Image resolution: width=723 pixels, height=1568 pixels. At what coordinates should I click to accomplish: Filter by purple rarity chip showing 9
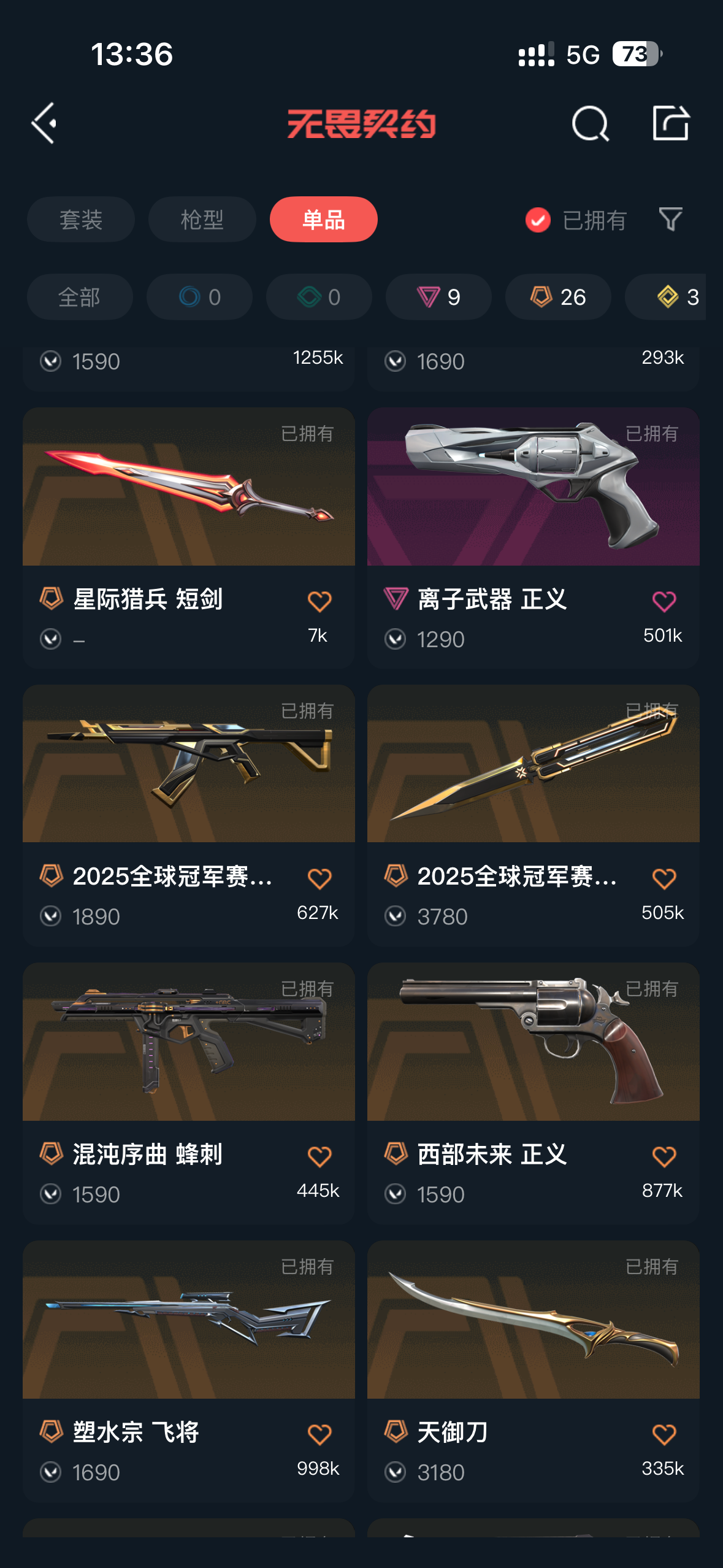tap(438, 297)
